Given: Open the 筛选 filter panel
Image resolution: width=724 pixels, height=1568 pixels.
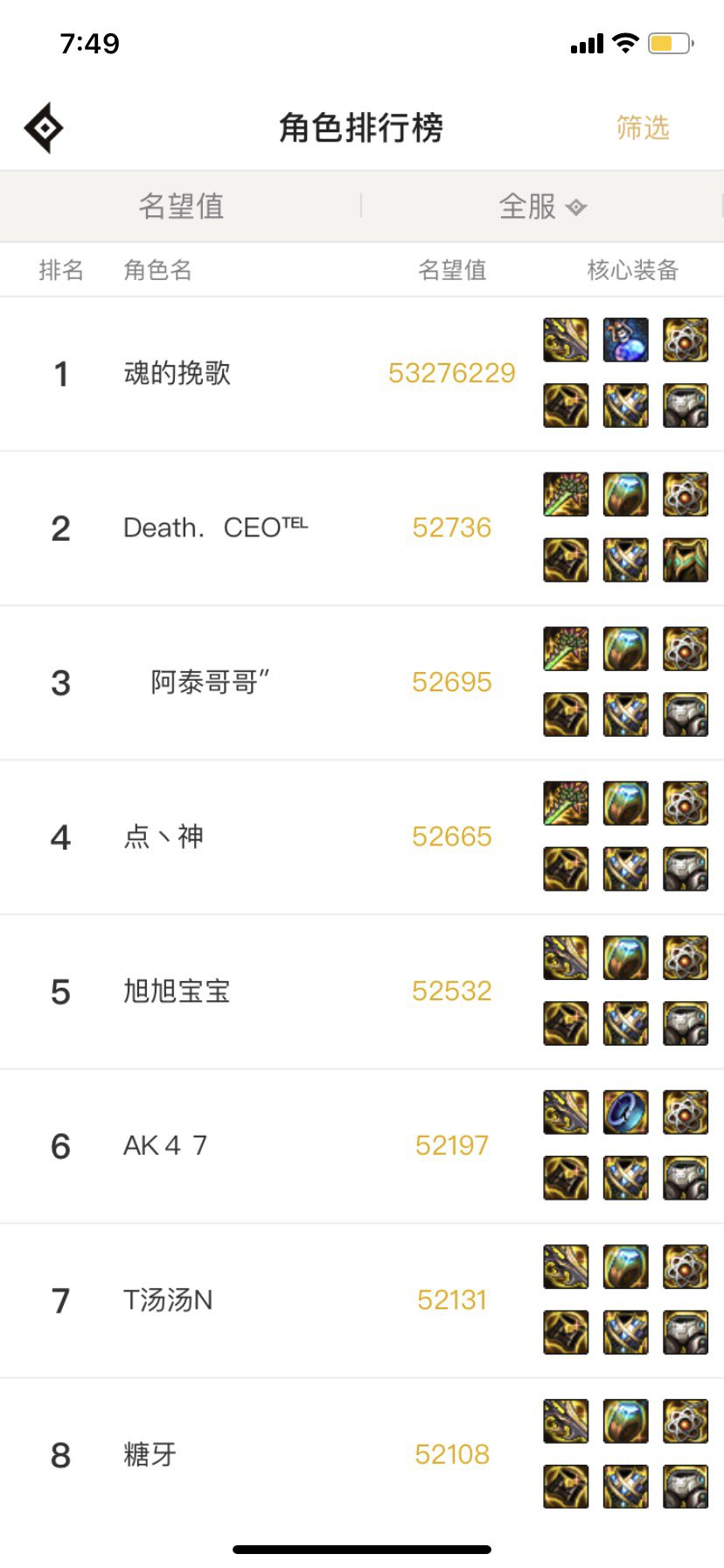Looking at the screenshot, I should 643,128.
